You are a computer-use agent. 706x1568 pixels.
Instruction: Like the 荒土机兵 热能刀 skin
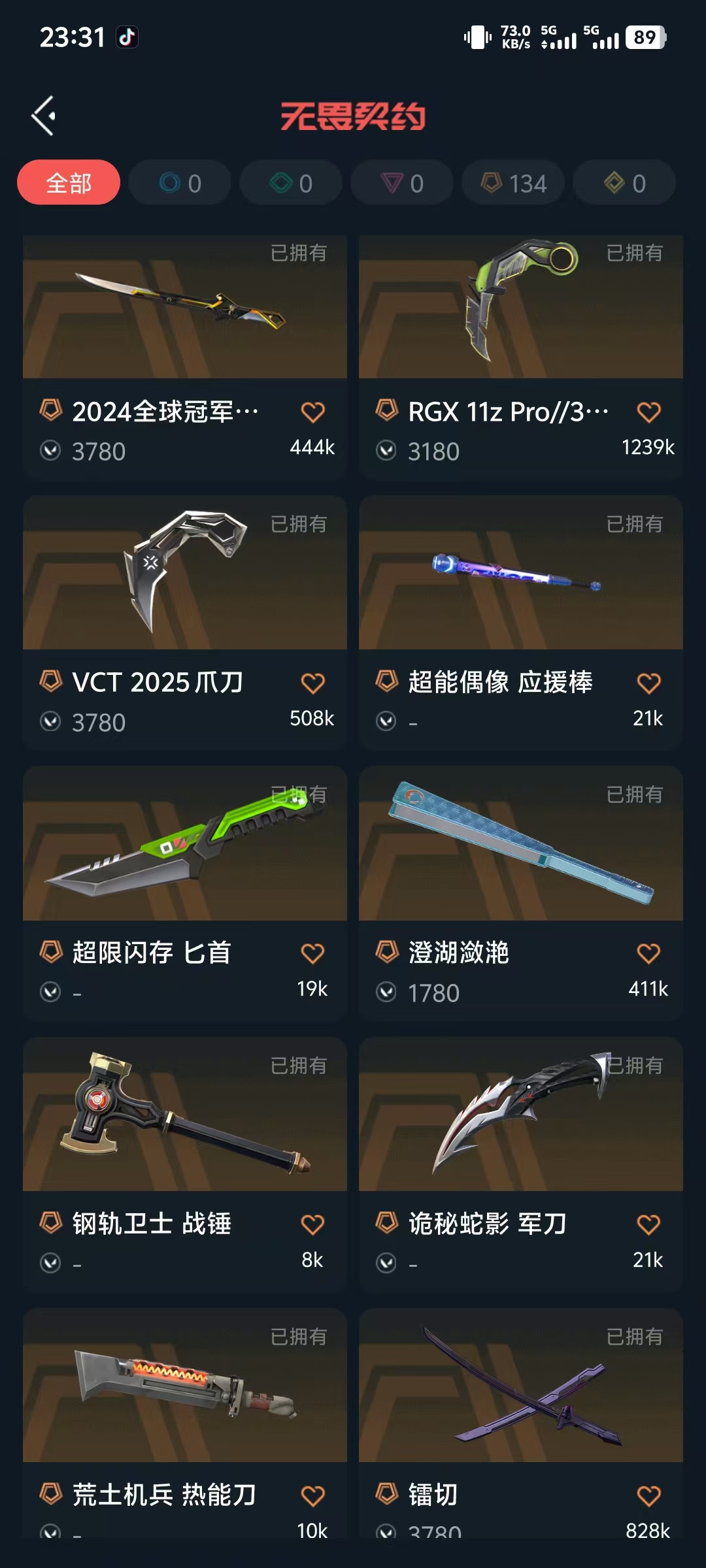pyautogui.click(x=312, y=1496)
